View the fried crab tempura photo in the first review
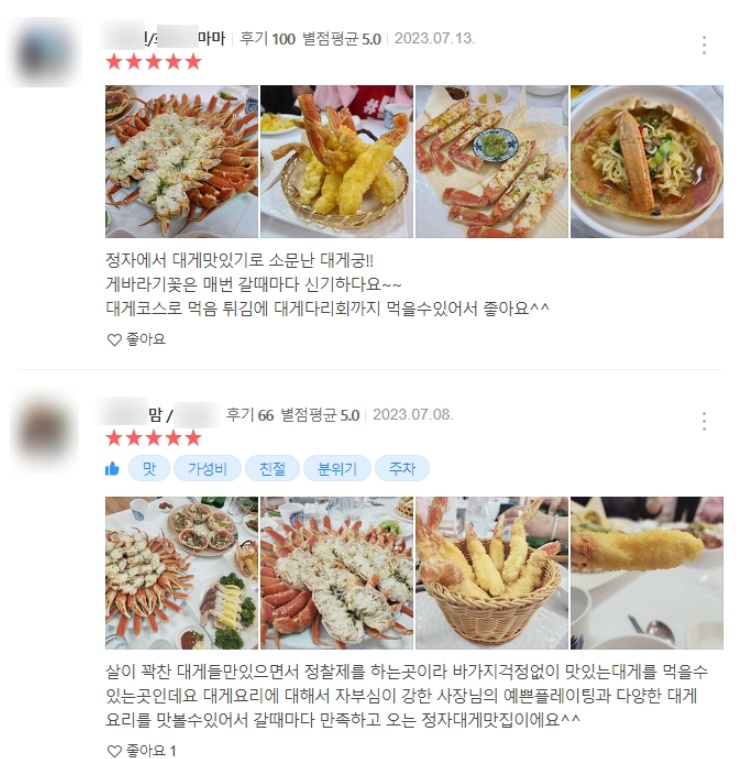 (x=336, y=161)
